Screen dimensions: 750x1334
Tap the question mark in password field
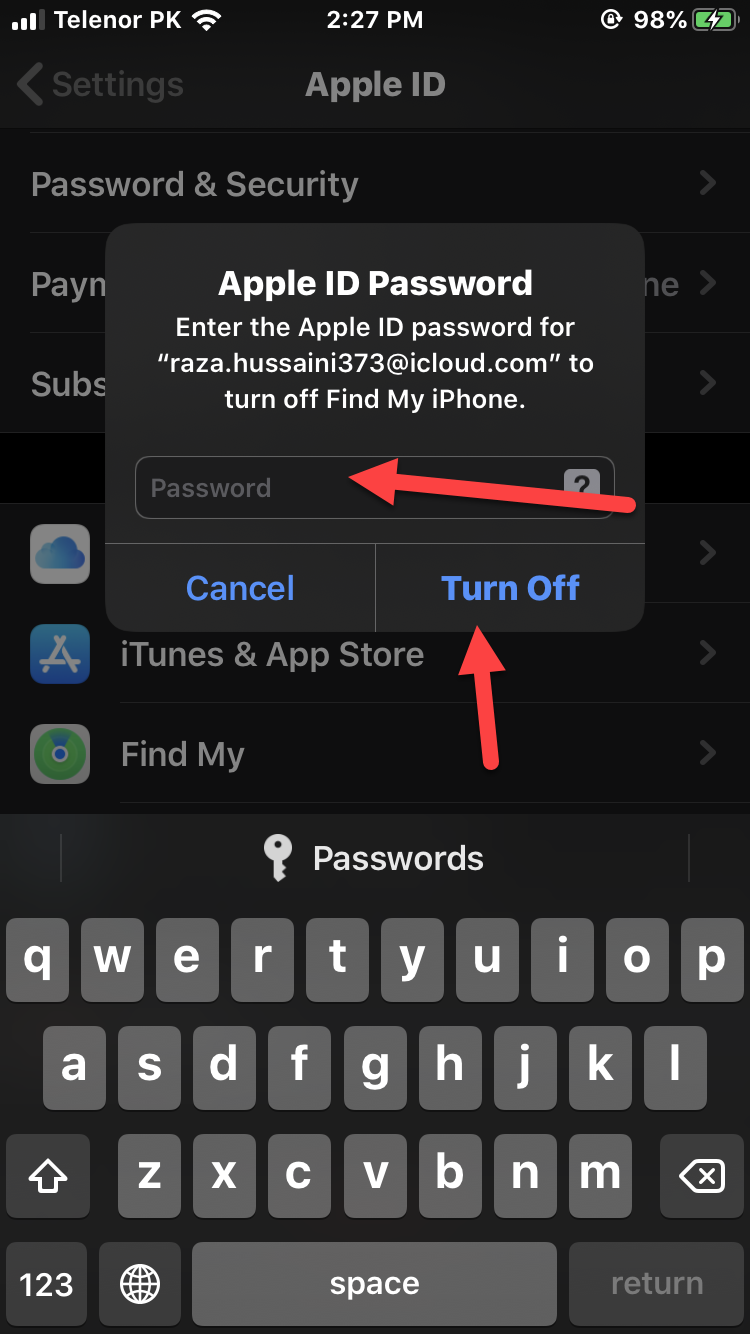[581, 486]
